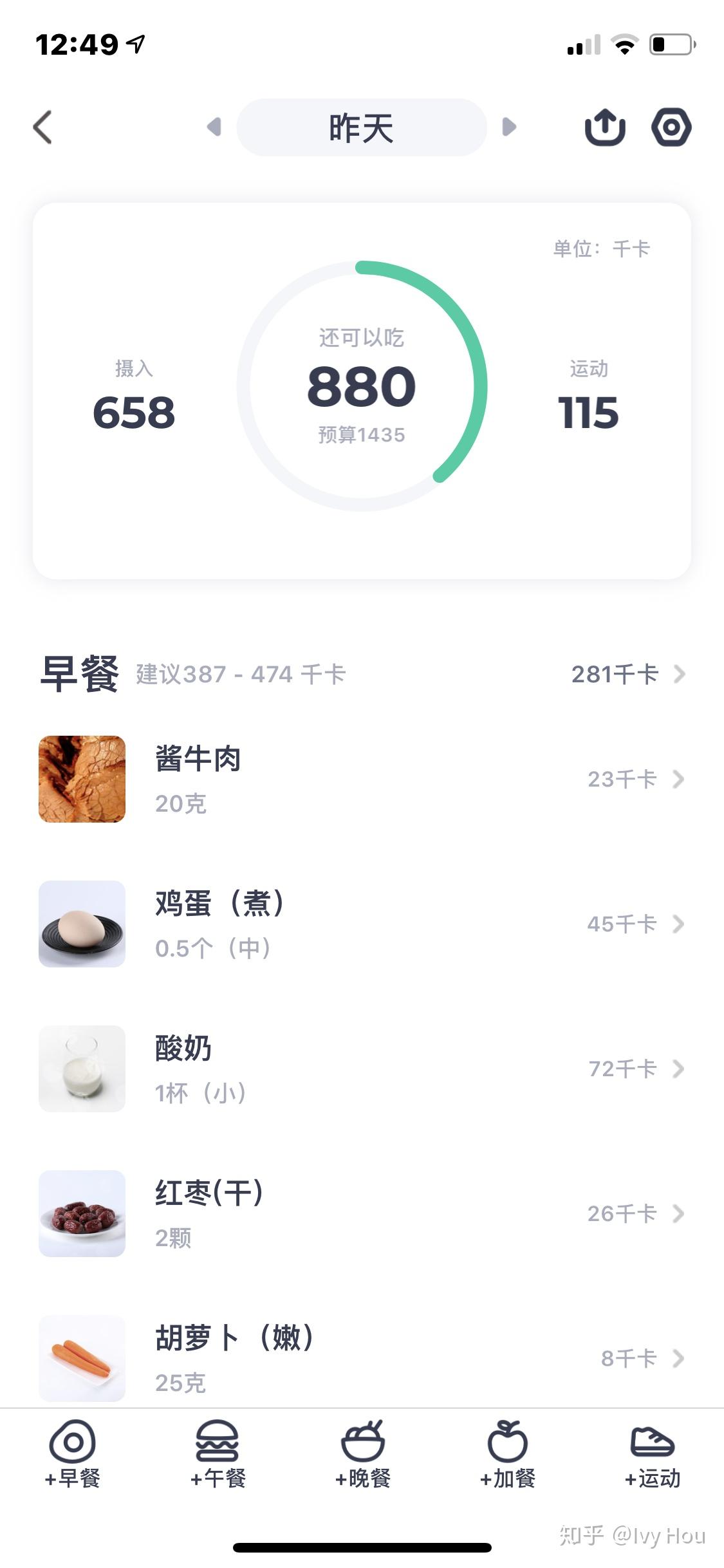Share this food diary

[x=604, y=127]
